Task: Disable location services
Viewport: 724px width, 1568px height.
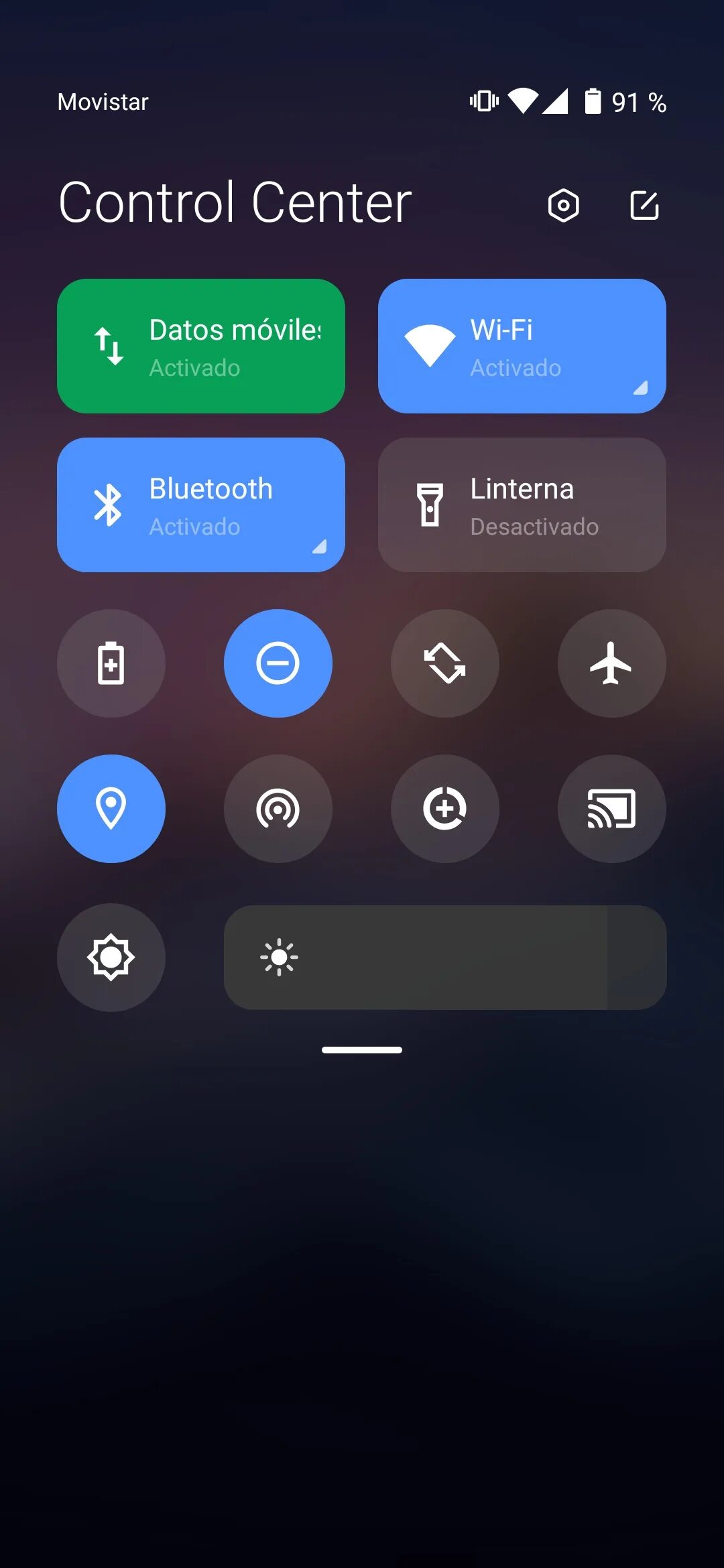Action: pyautogui.click(x=111, y=809)
